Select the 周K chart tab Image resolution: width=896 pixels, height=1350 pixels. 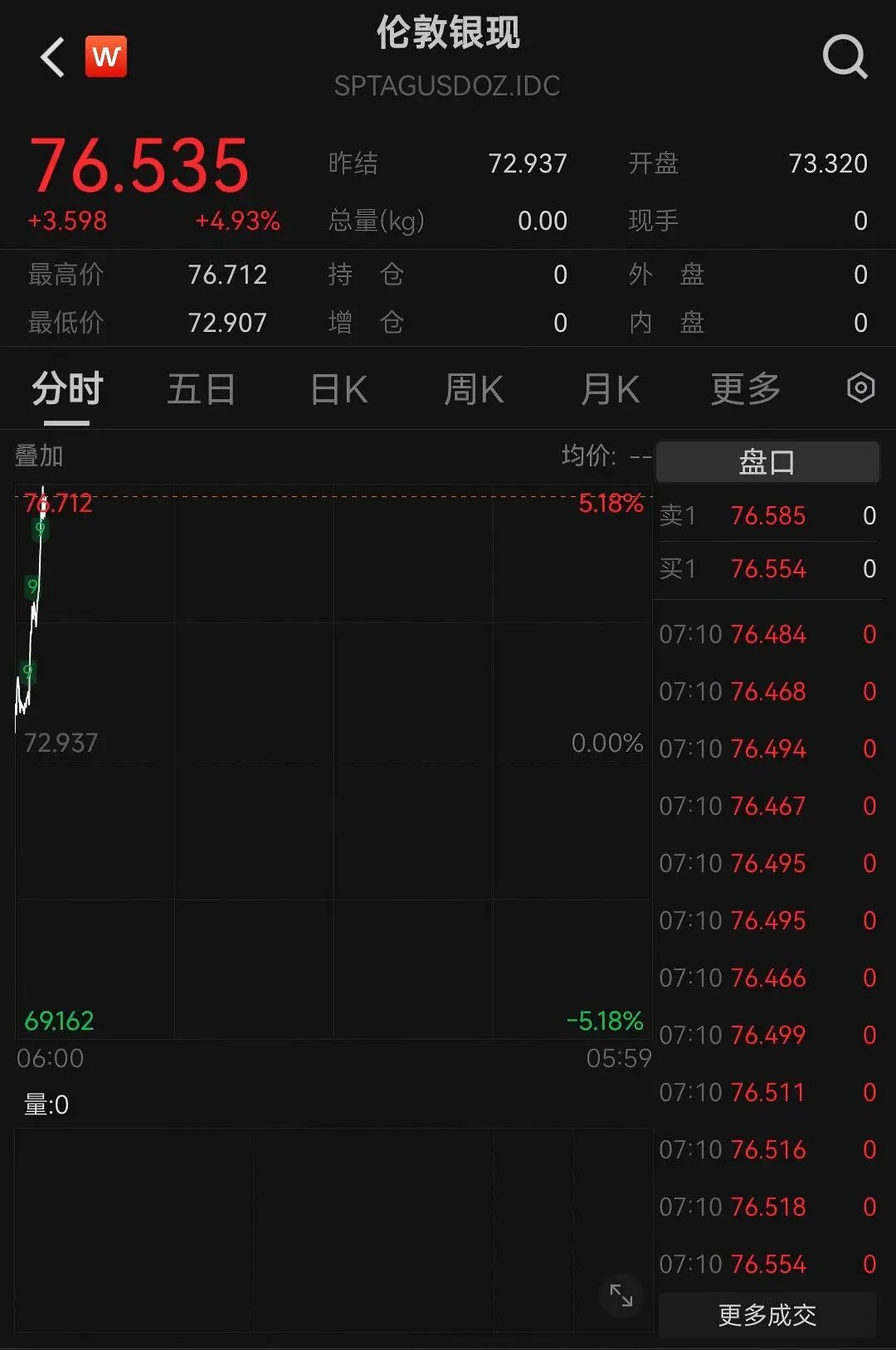pyautogui.click(x=474, y=389)
